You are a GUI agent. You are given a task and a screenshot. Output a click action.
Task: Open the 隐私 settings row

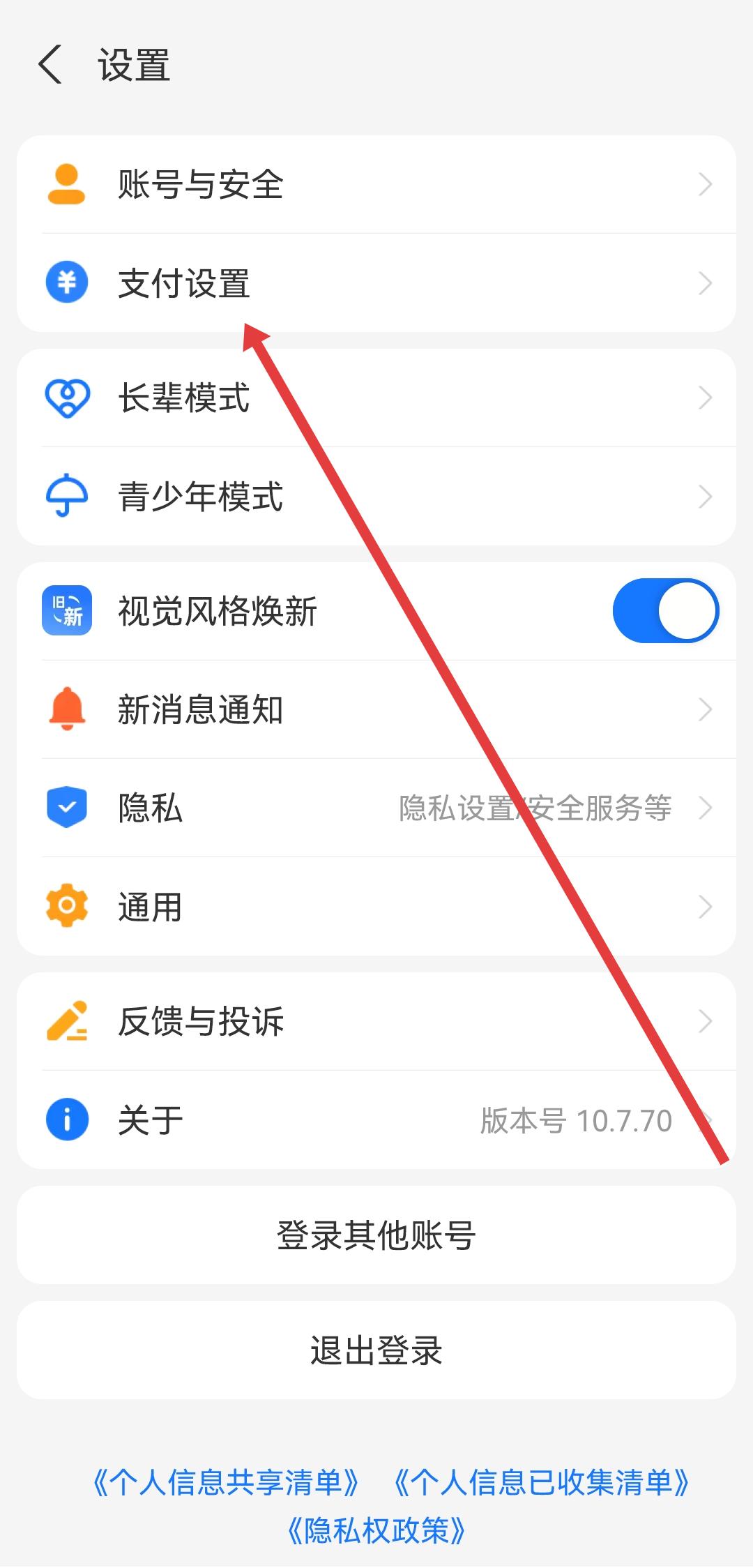pyautogui.click(x=376, y=808)
